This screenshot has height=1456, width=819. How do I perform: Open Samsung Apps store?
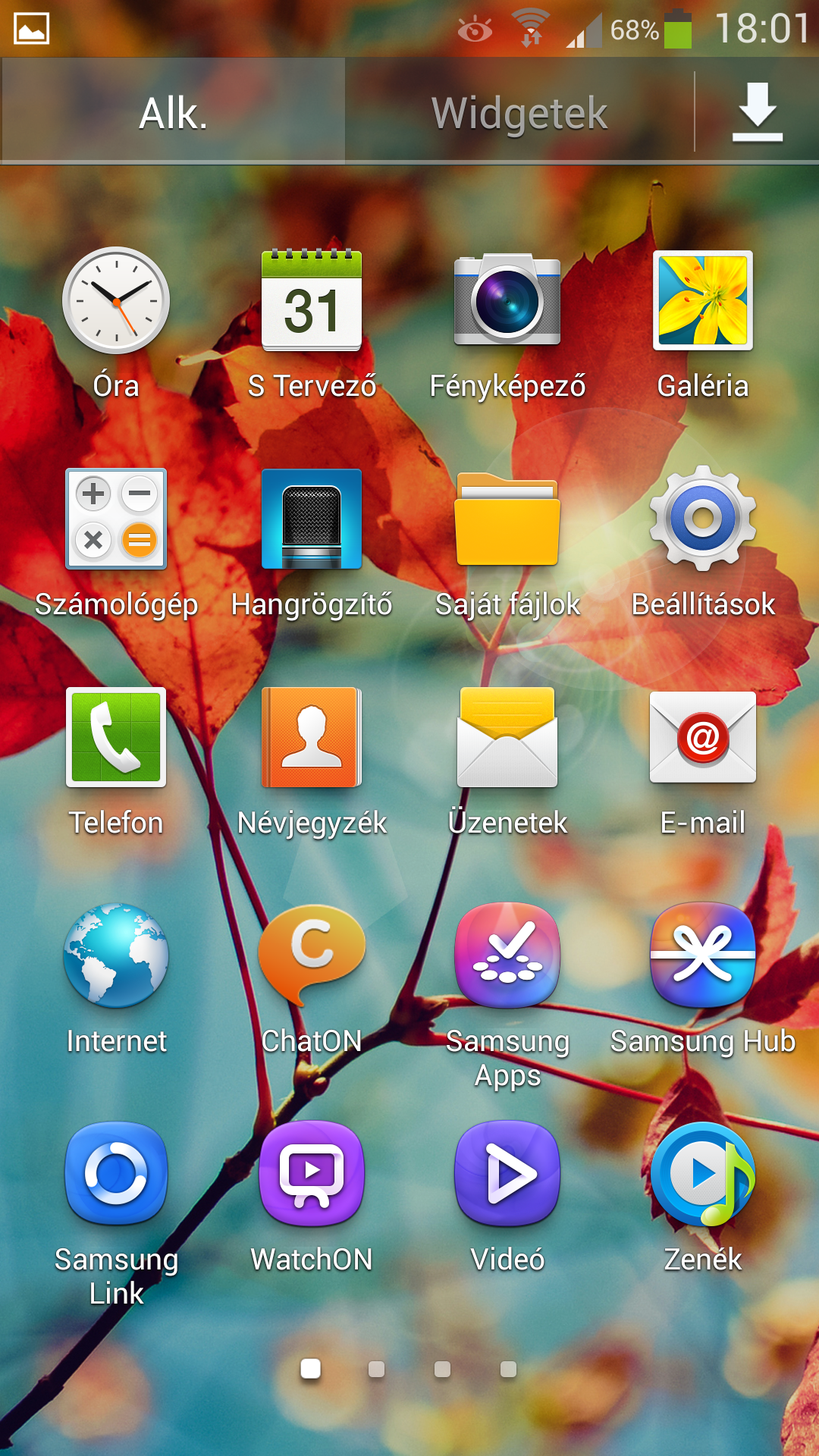[507, 955]
